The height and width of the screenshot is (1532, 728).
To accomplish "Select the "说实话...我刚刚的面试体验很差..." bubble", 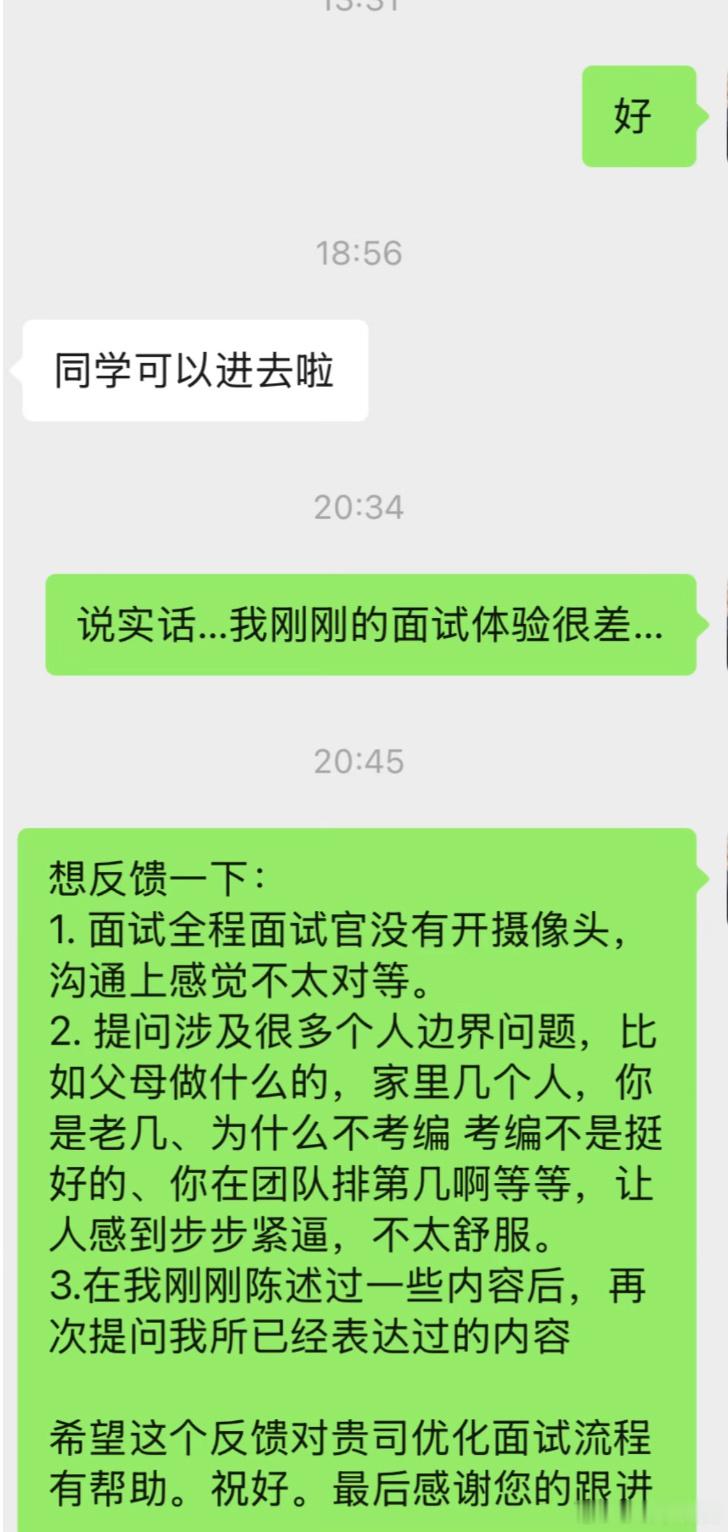I will (370, 622).
